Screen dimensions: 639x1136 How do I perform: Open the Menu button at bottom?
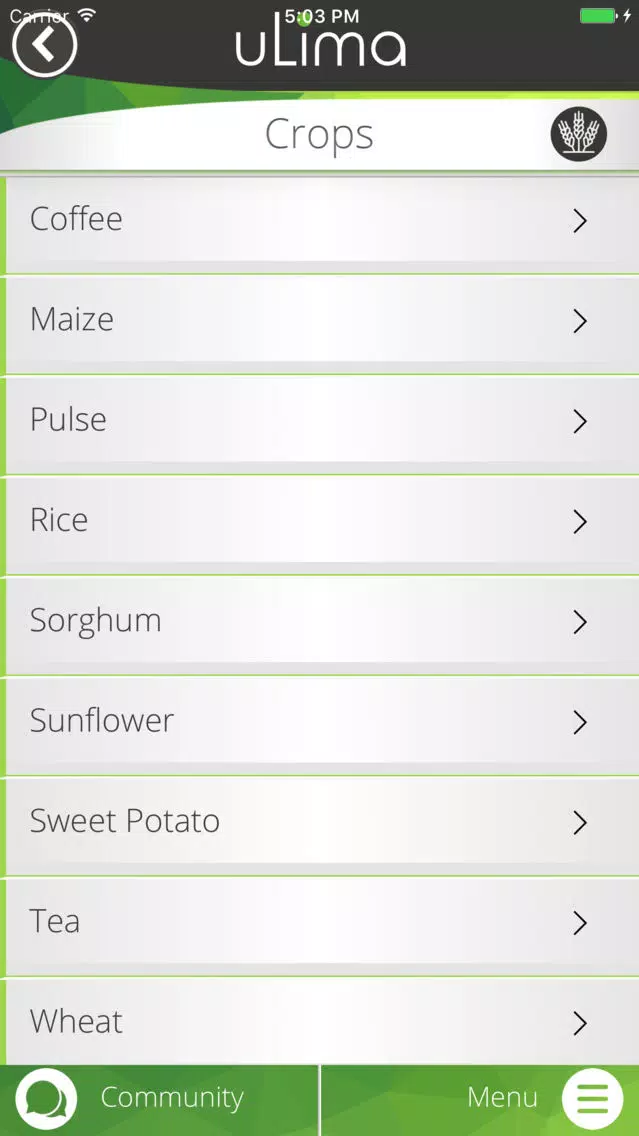[x=480, y=1100]
